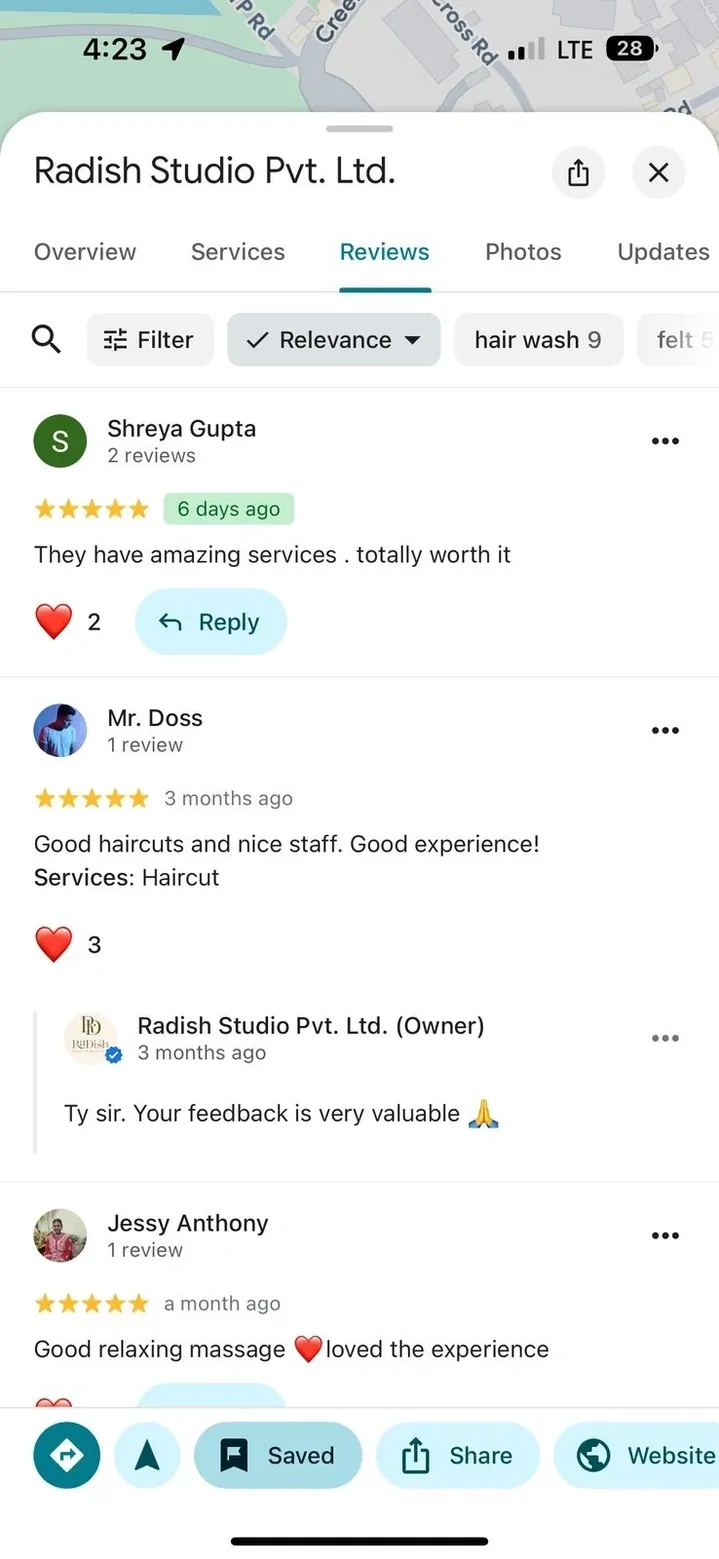Switch to the Overview tab
719x1559 pixels.
click(85, 252)
